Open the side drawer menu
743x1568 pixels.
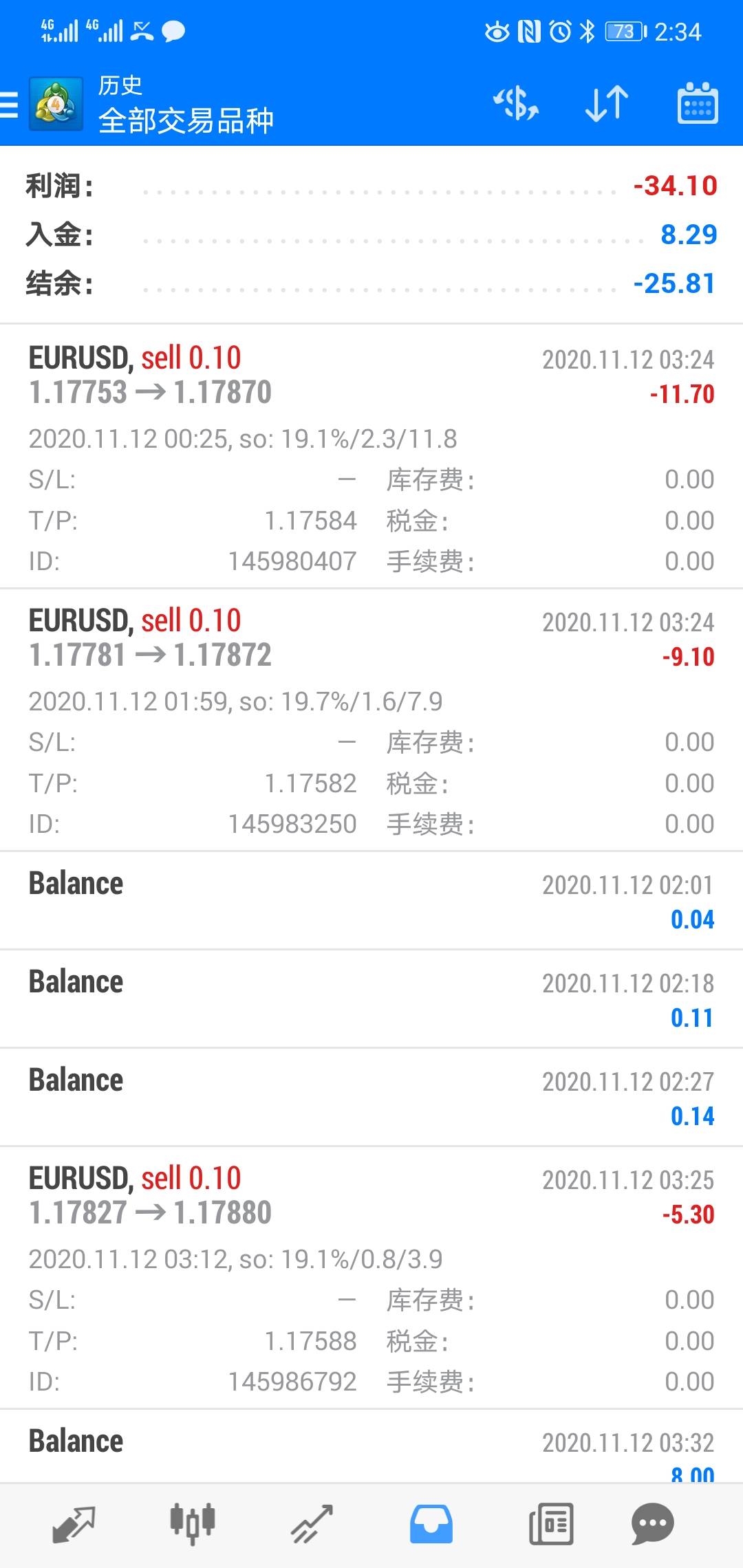tap(10, 105)
